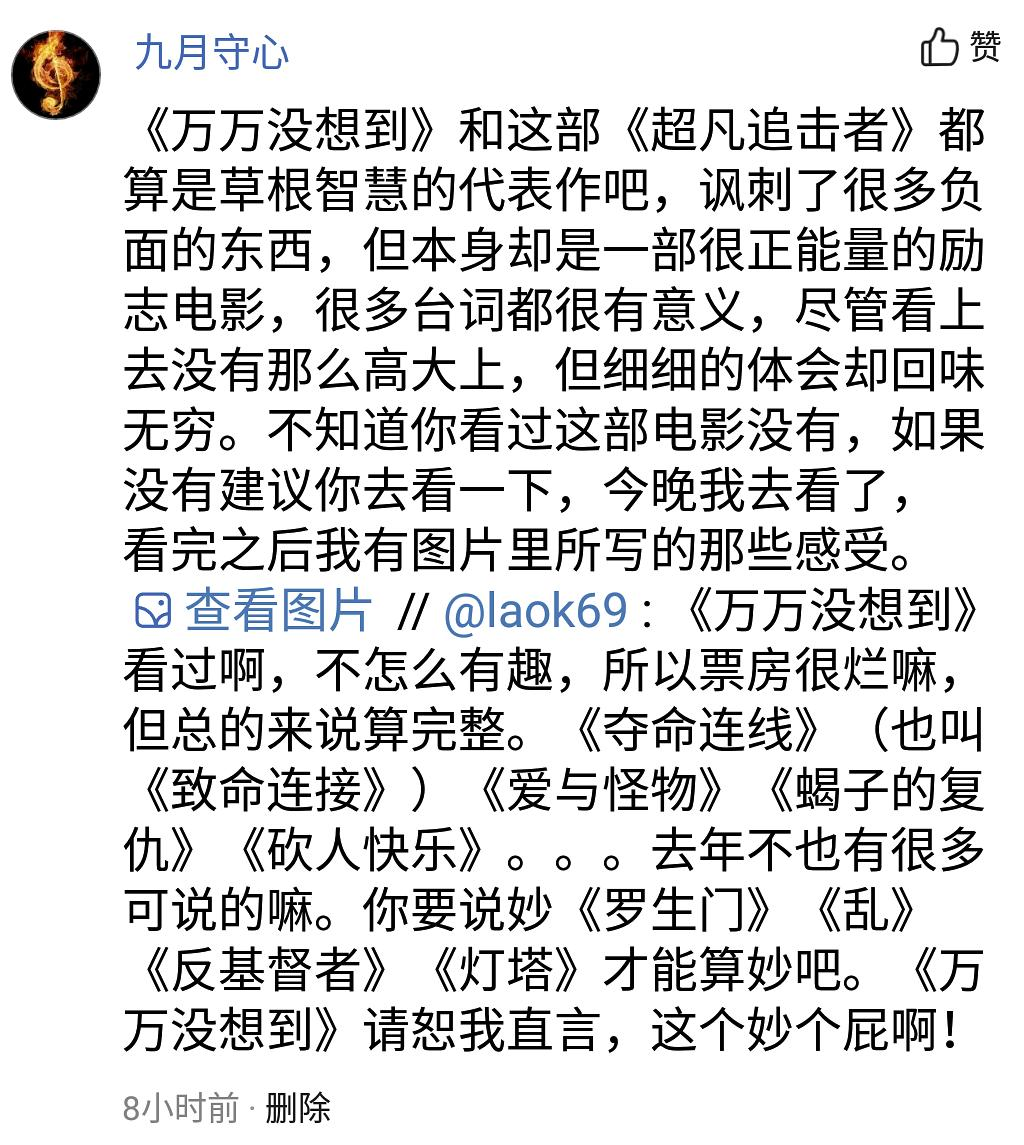Like the comment by 九月守心
1024x1145 pixels.
[958, 47]
